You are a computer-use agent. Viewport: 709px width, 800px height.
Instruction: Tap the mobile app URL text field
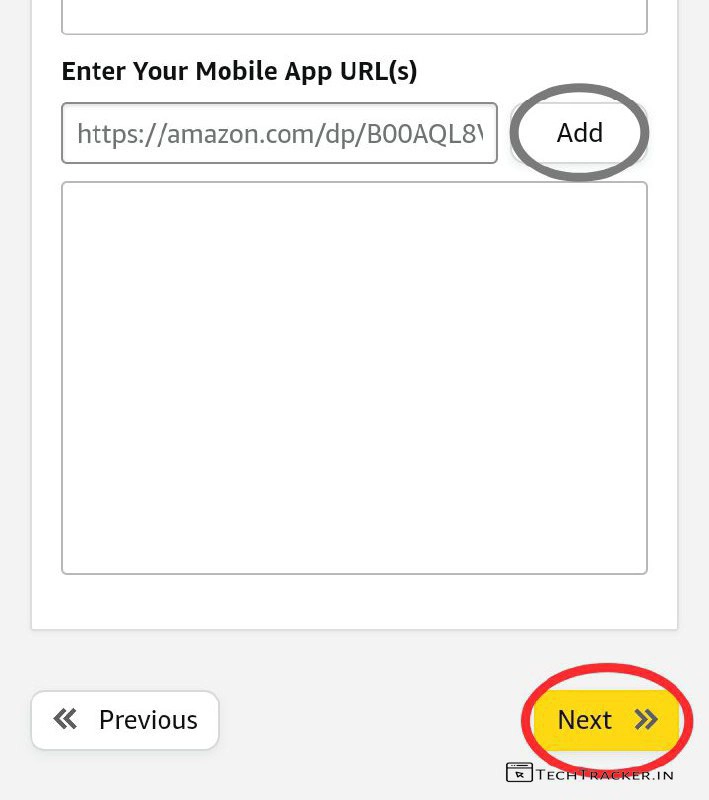point(279,133)
